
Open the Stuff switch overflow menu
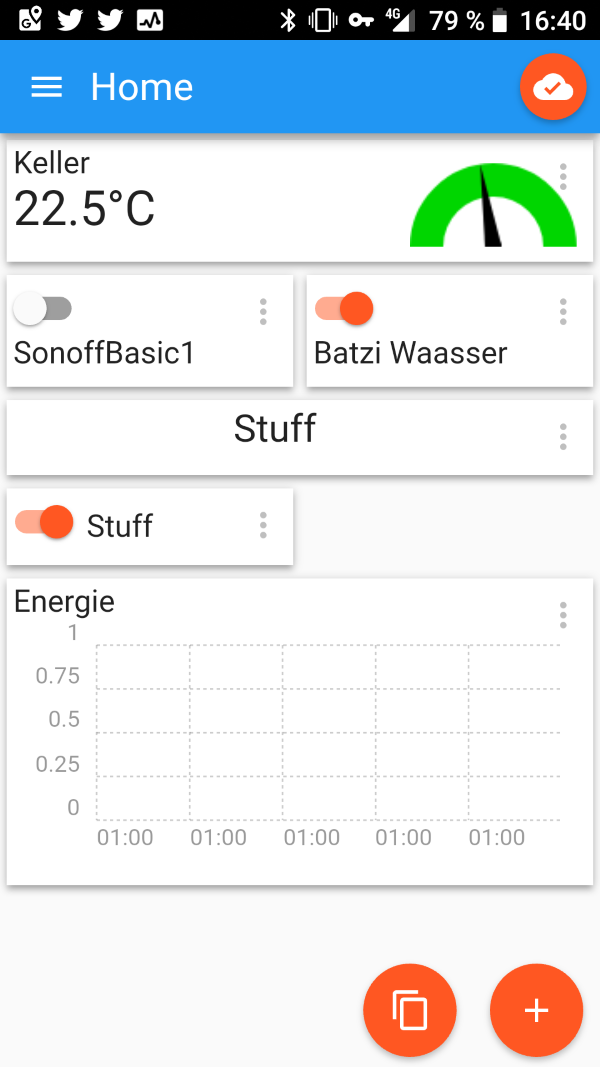263,525
